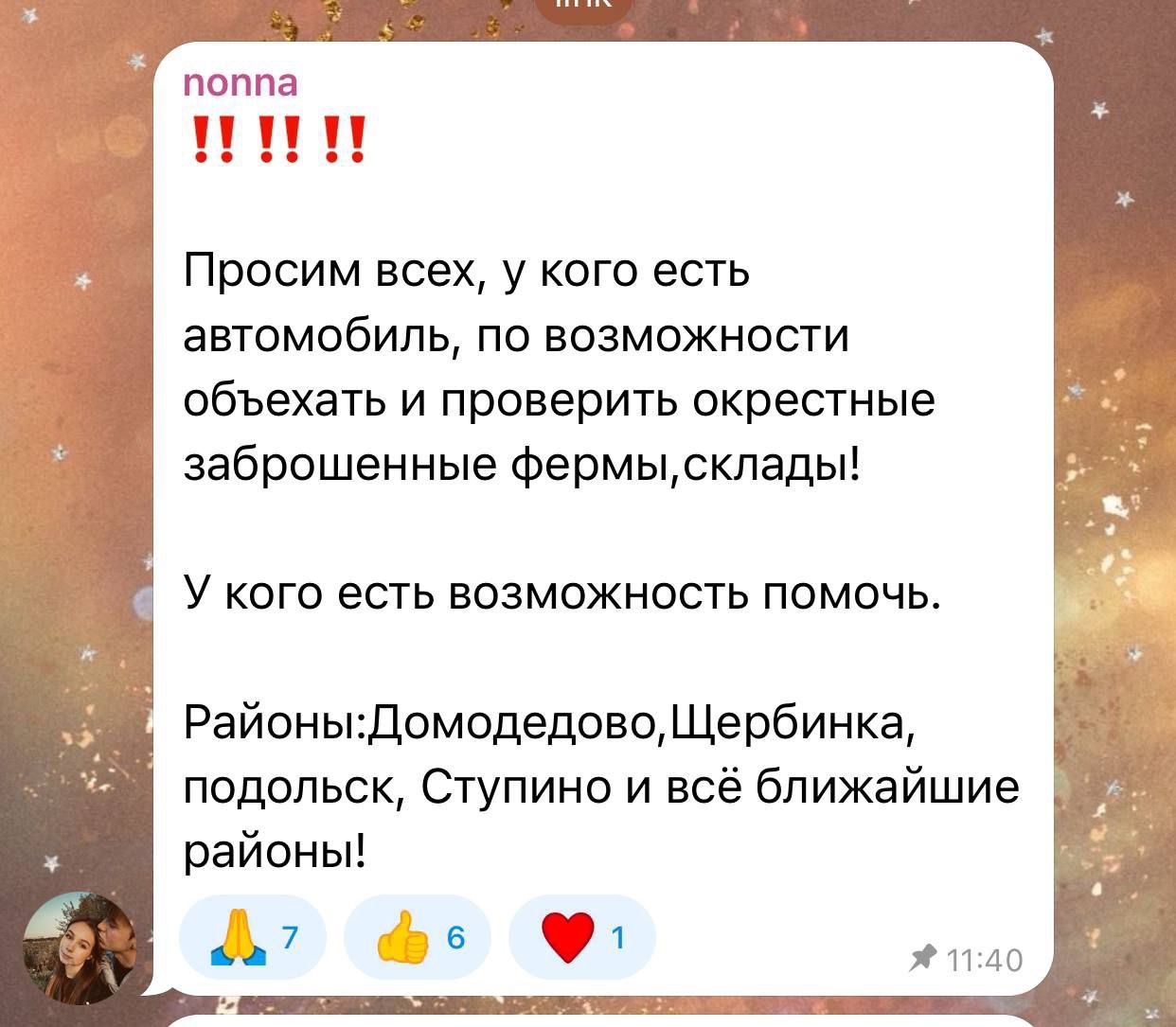Open sender name nonna
The image size is (1176, 1027).
tap(240, 83)
